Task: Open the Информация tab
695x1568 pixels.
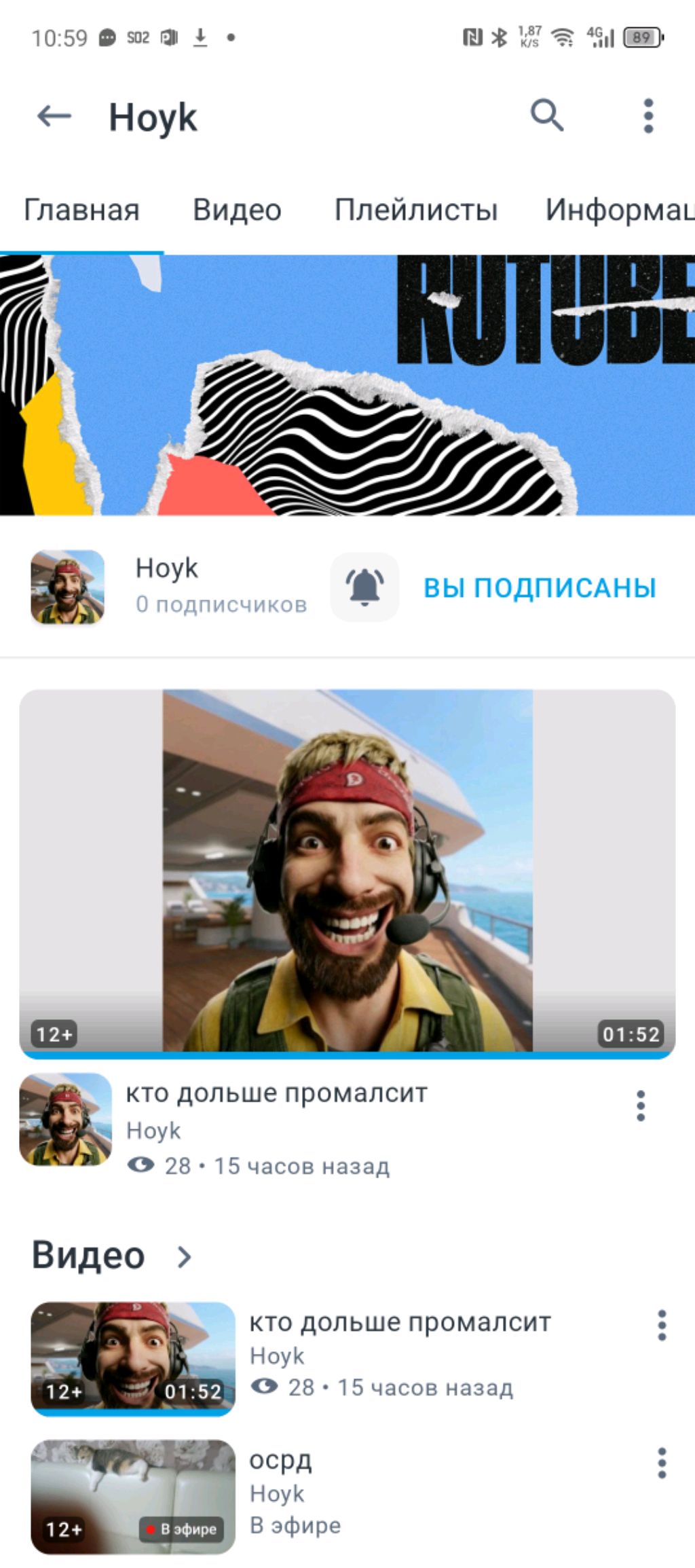Action: click(x=618, y=210)
